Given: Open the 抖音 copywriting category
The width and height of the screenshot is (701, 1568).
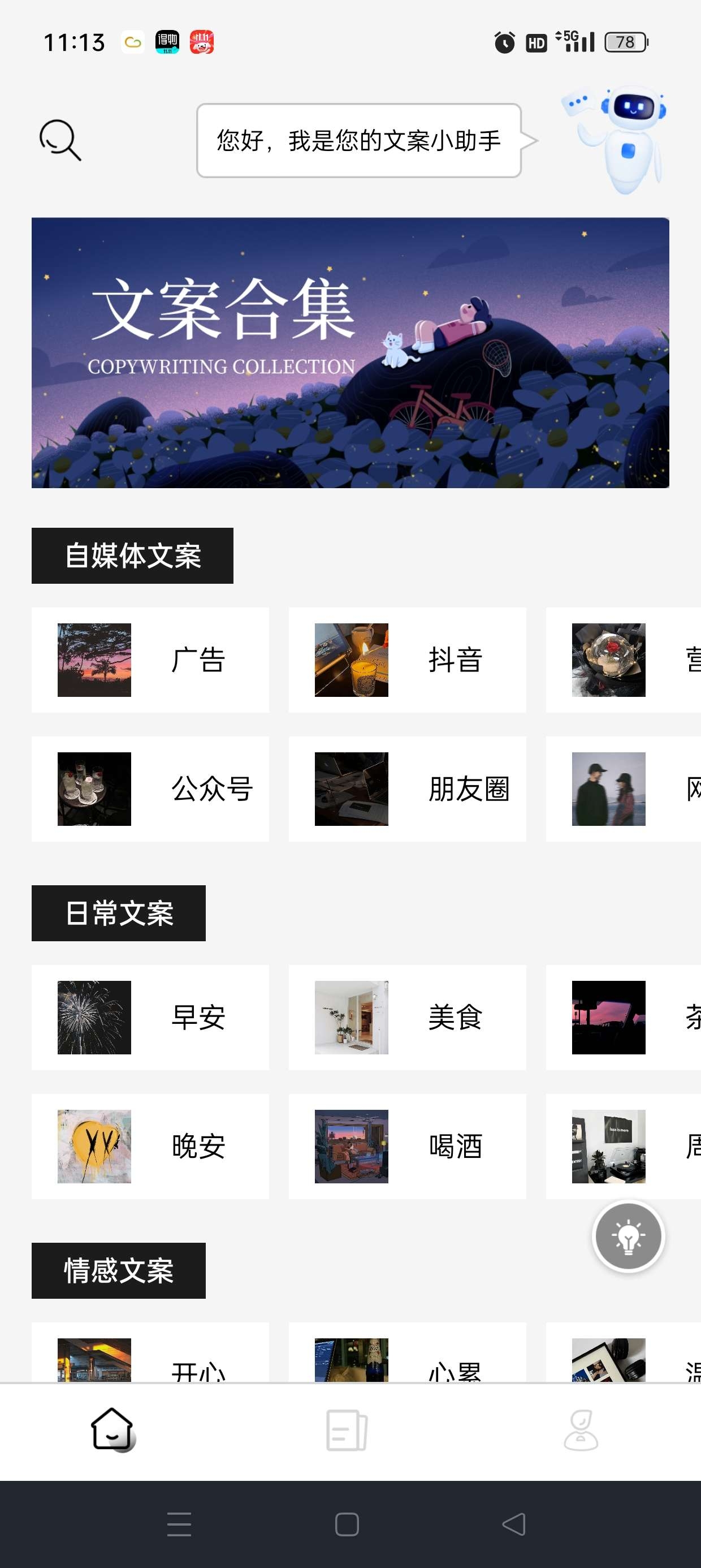Looking at the screenshot, I should 407,660.
